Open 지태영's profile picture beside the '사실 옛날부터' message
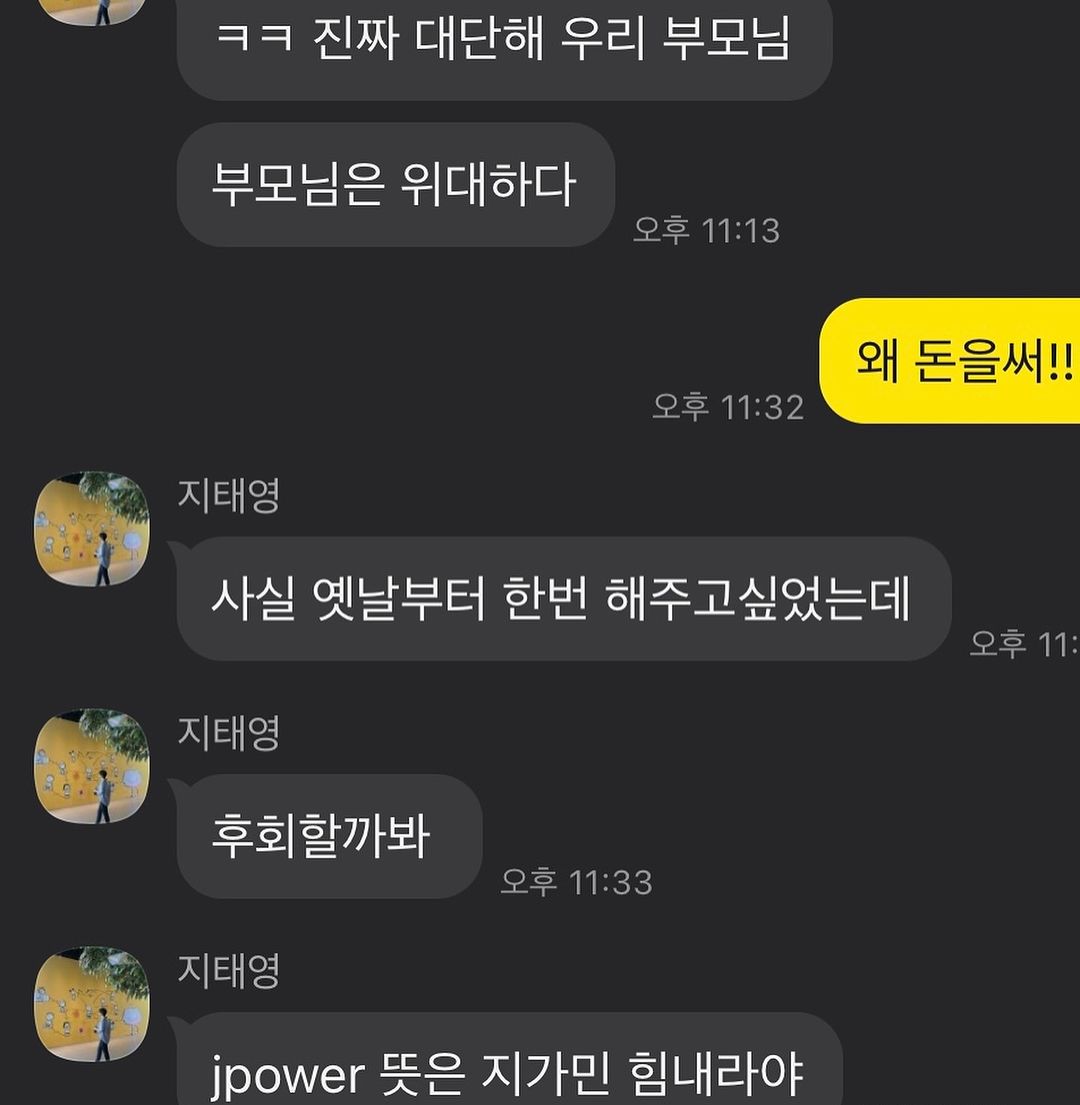This screenshot has width=1080, height=1105. (91, 528)
